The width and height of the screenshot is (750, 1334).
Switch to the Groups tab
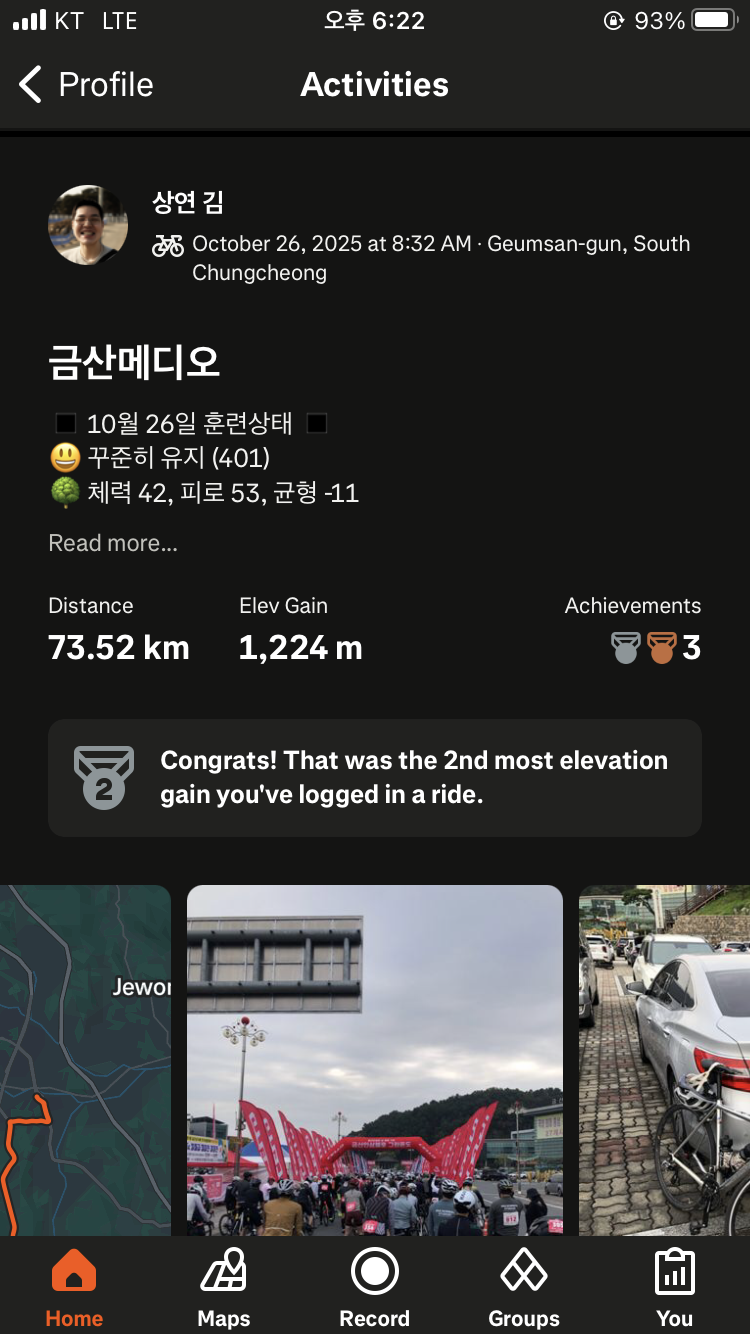[x=524, y=1288]
